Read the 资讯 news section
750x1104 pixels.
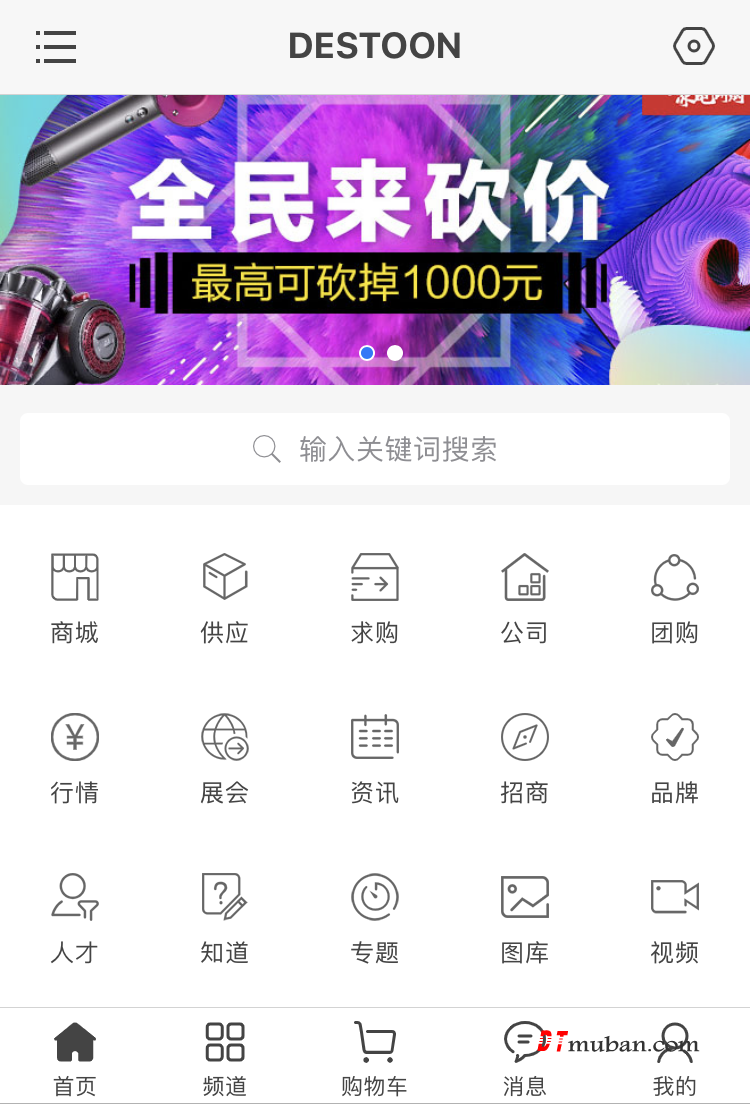pyautogui.click(x=375, y=757)
